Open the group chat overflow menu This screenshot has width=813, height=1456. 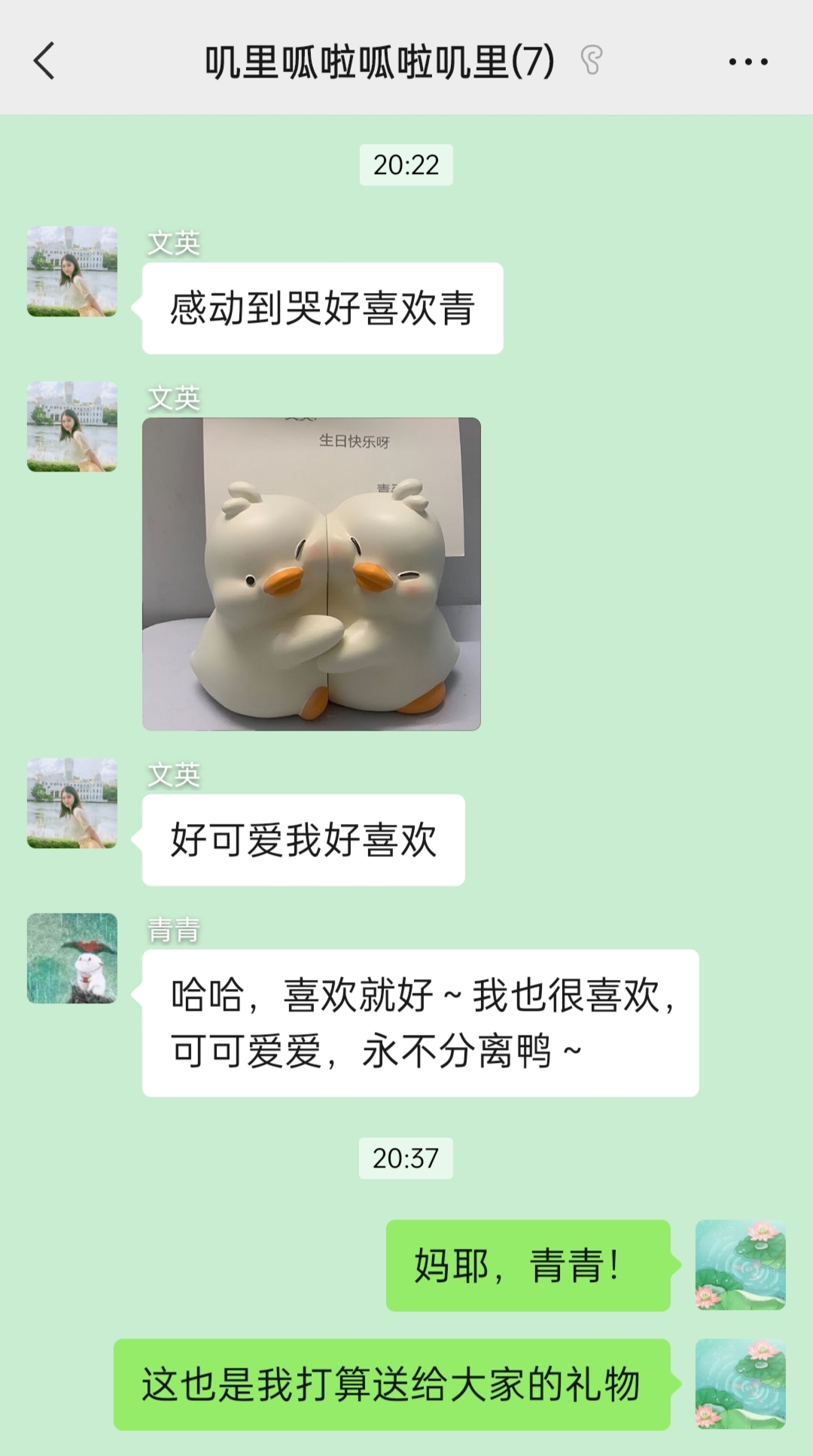point(748,62)
